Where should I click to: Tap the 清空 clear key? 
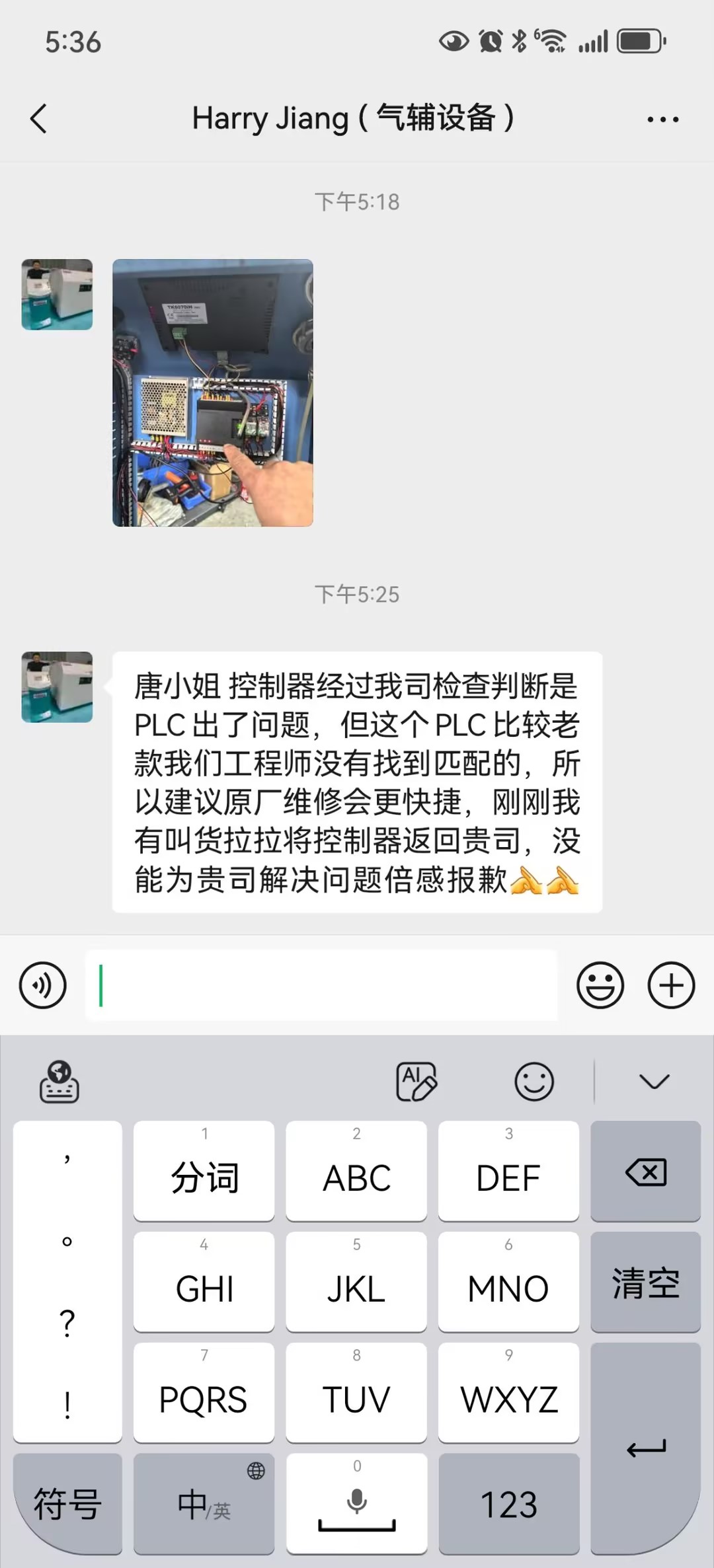click(x=645, y=1281)
